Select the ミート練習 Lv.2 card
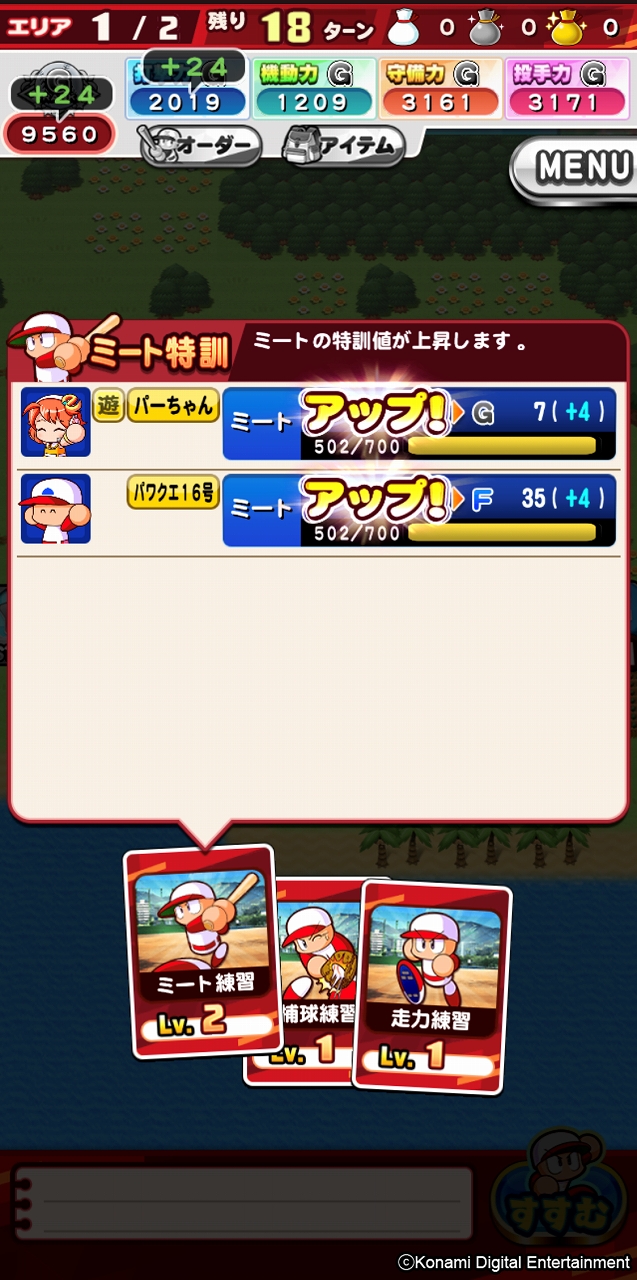Screen dimensions: 637x1280 (x=203, y=950)
